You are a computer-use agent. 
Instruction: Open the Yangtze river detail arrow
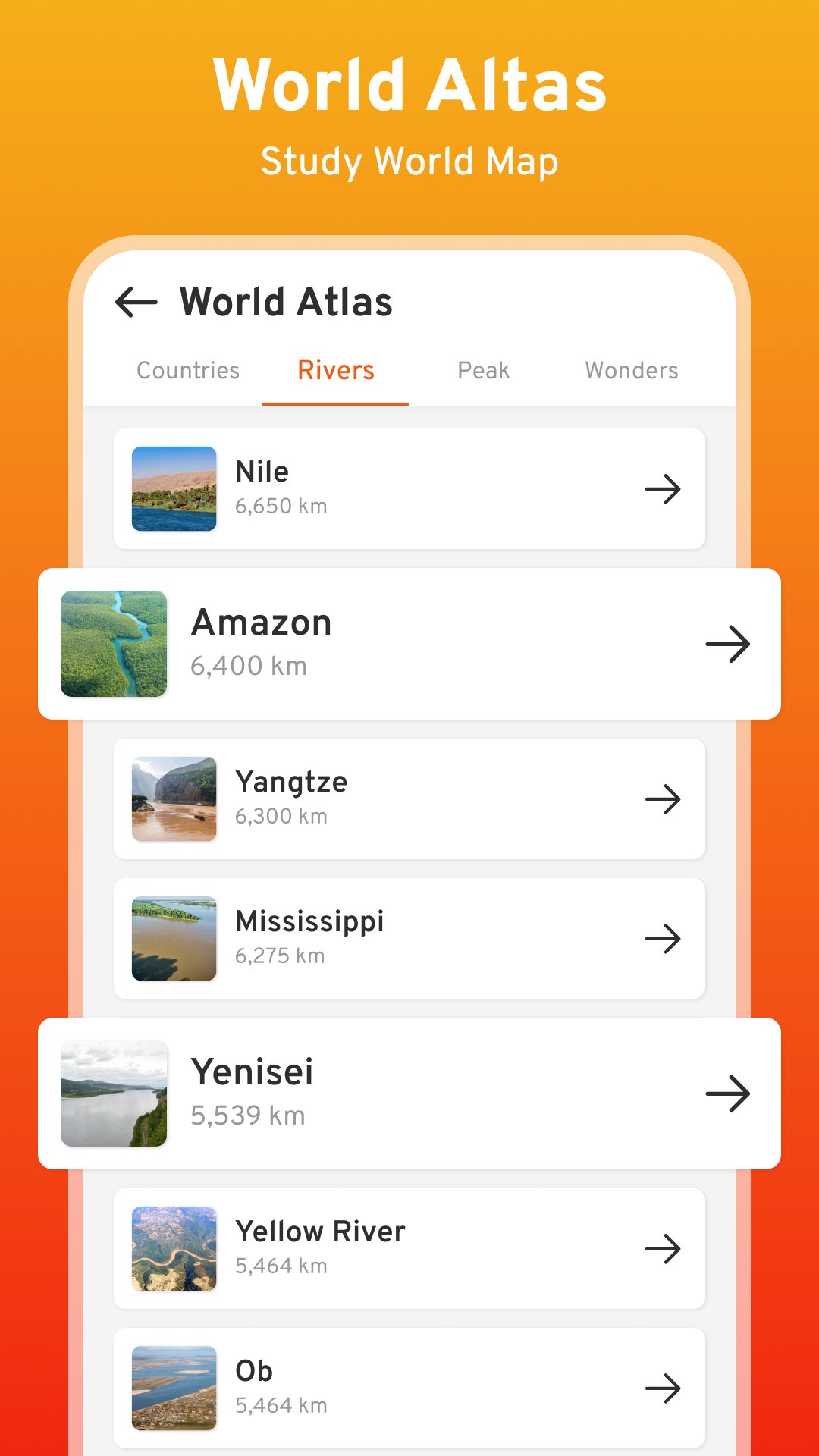[x=664, y=799]
